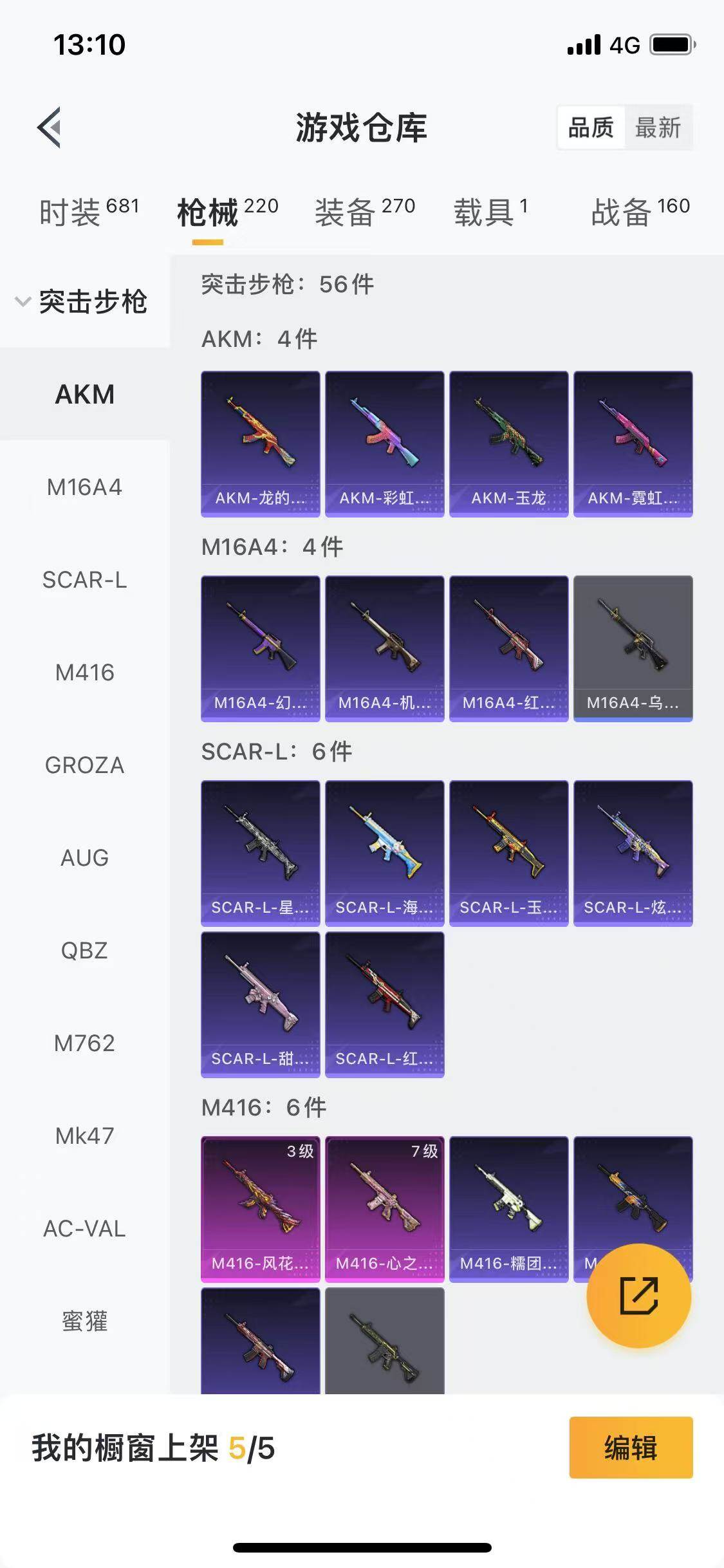Switch to the 时装 tab
Viewport: 724px width, 1568px height.
[89, 212]
